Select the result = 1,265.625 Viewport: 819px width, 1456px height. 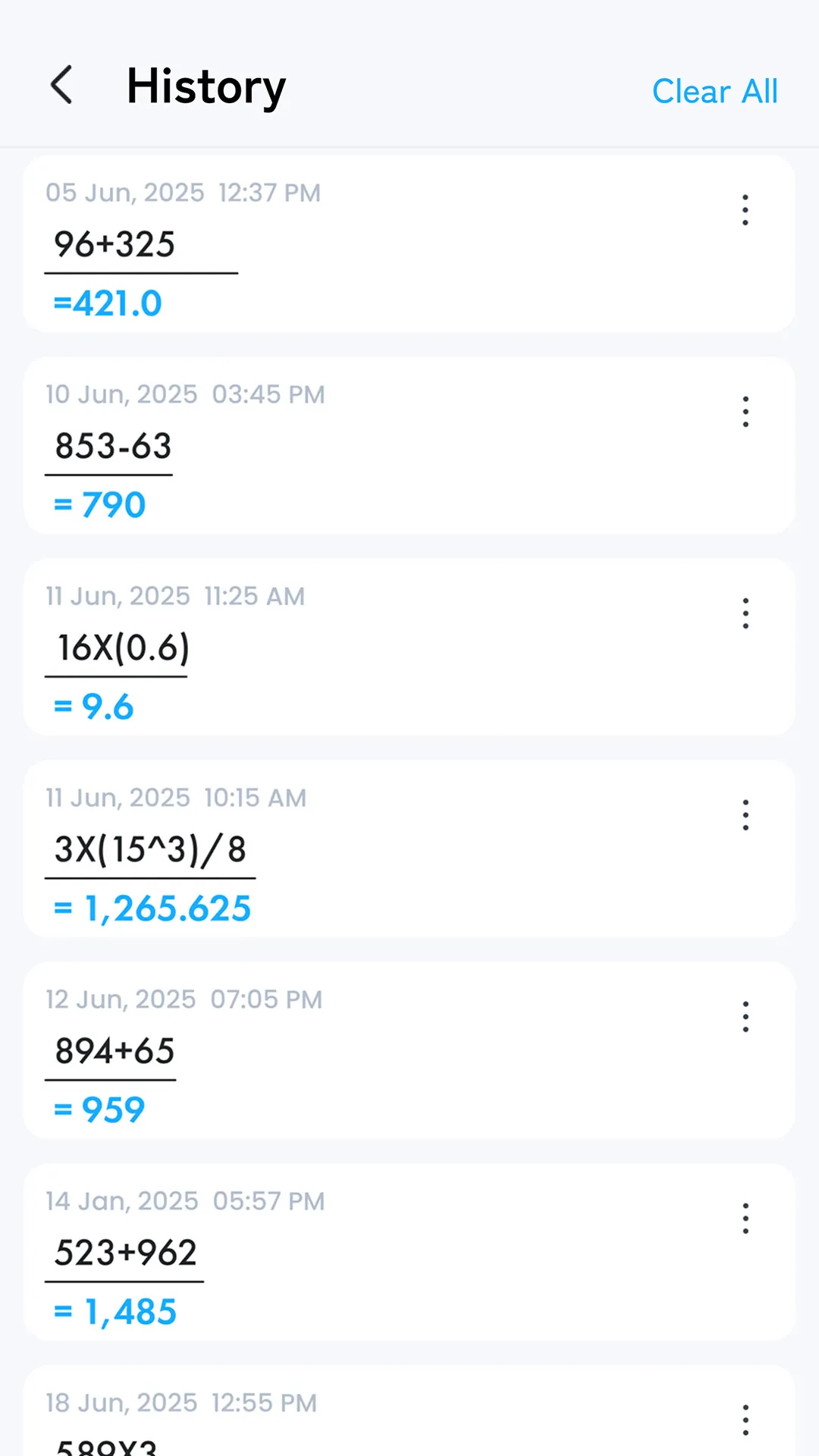point(152,907)
